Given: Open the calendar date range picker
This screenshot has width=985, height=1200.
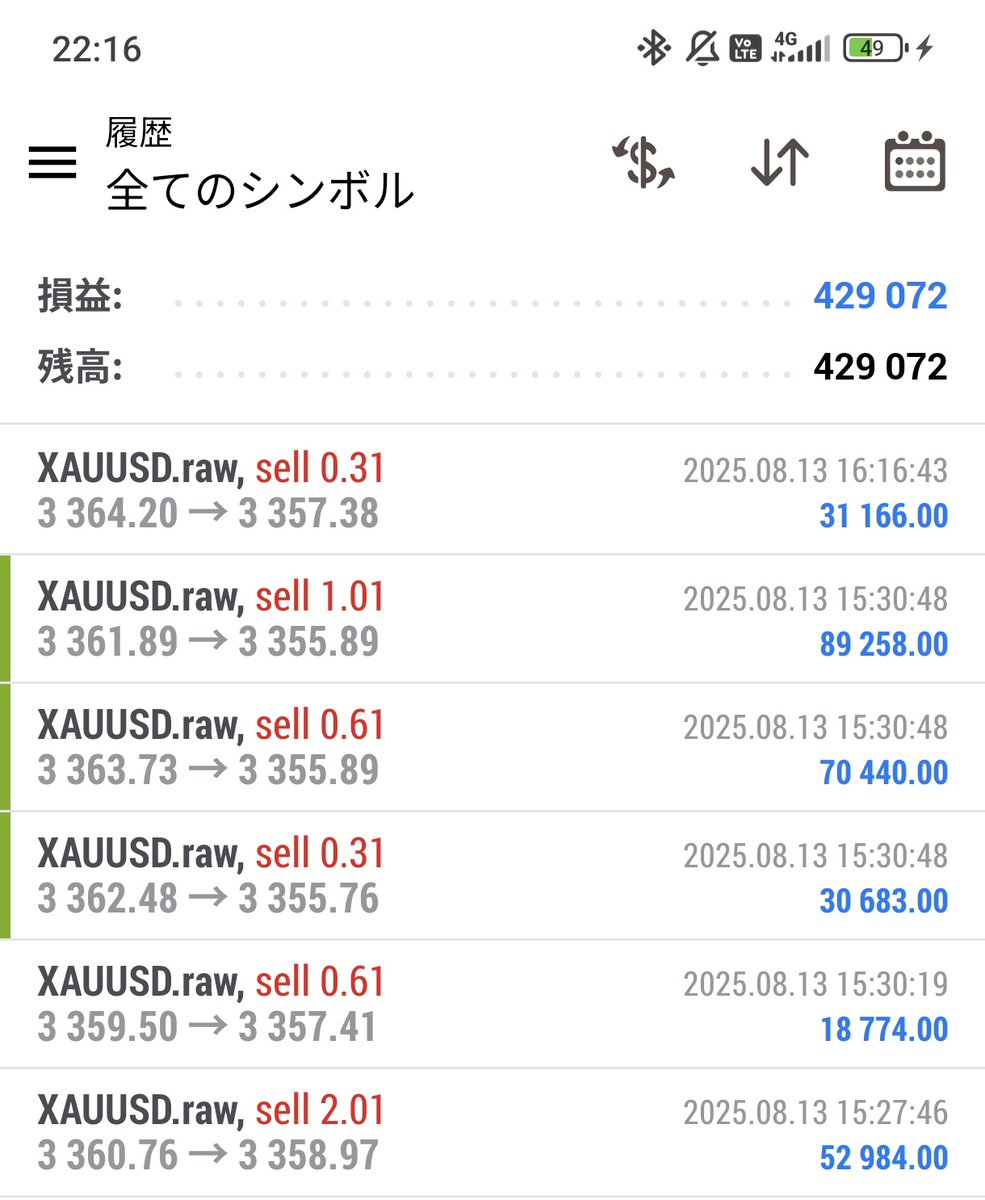Looking at the screenshot, I should 914,162.
